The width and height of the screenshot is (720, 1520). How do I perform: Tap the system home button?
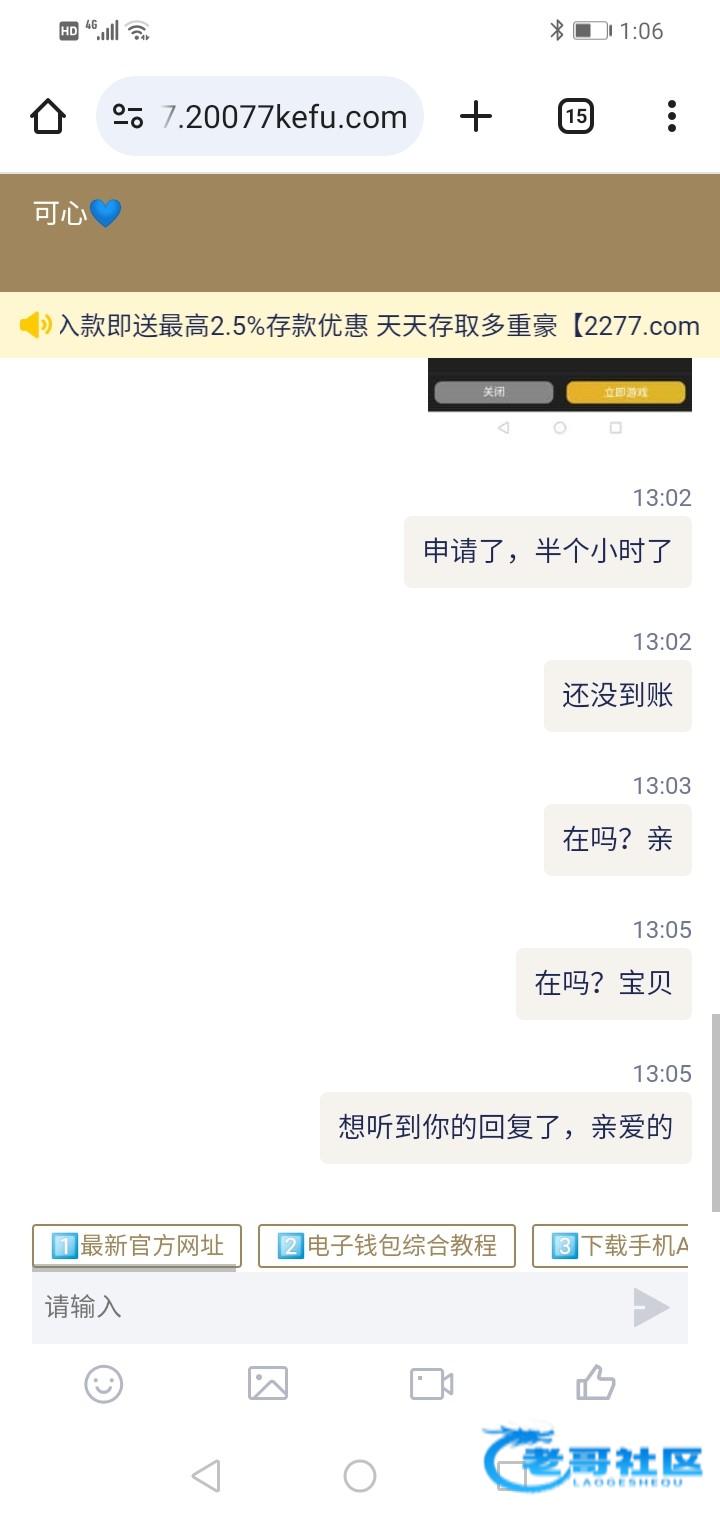(360, 1476)
